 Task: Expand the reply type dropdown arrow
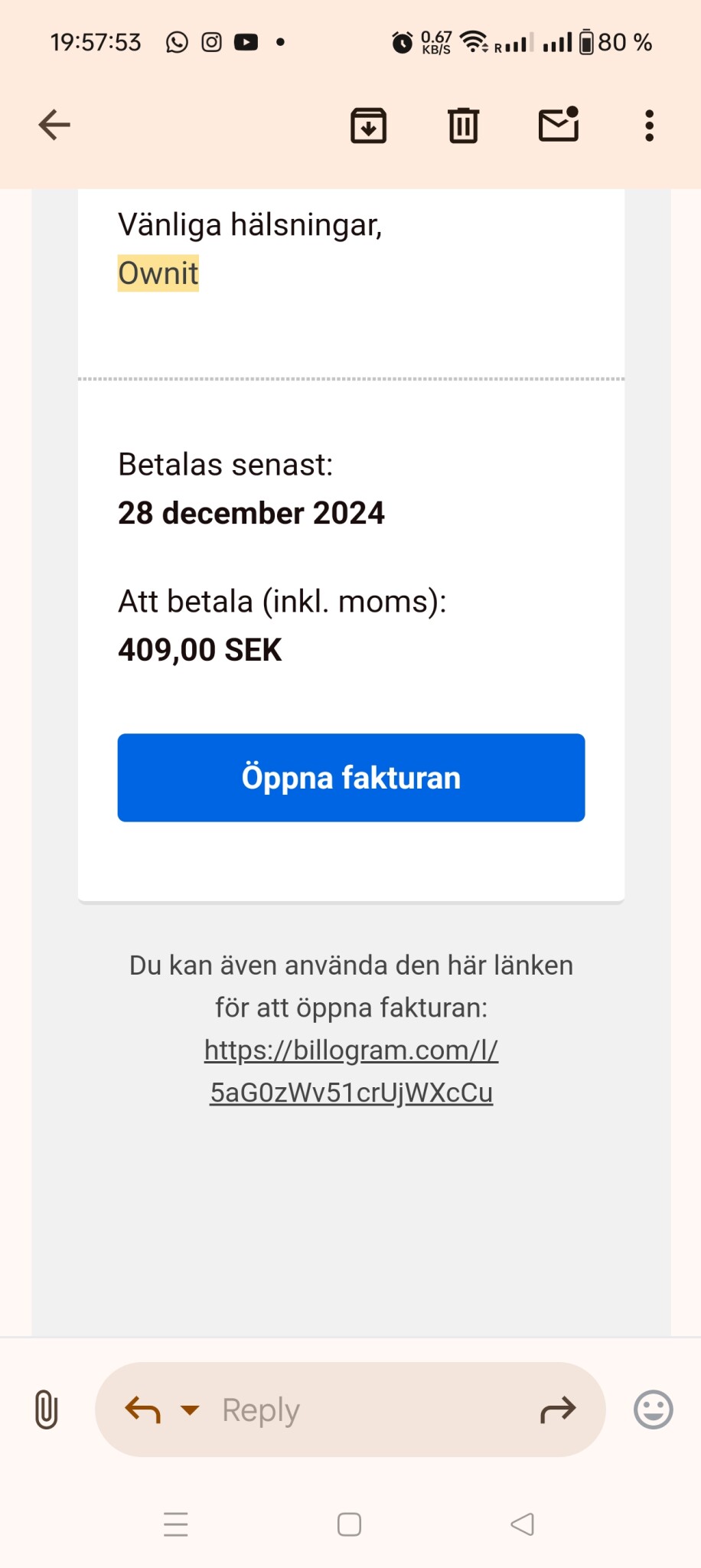[189, 1410]
